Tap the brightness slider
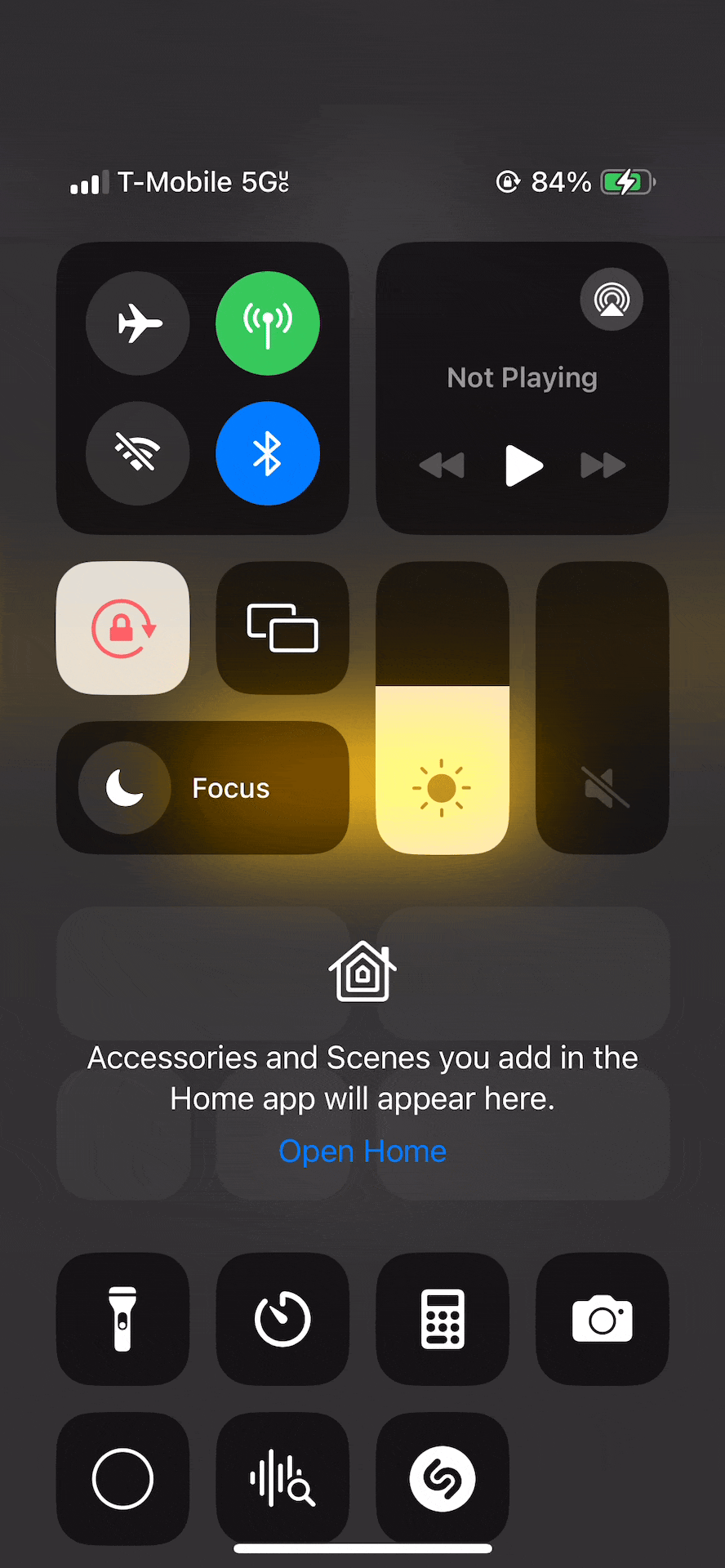 pyautogui.click(x=443, y=708)
